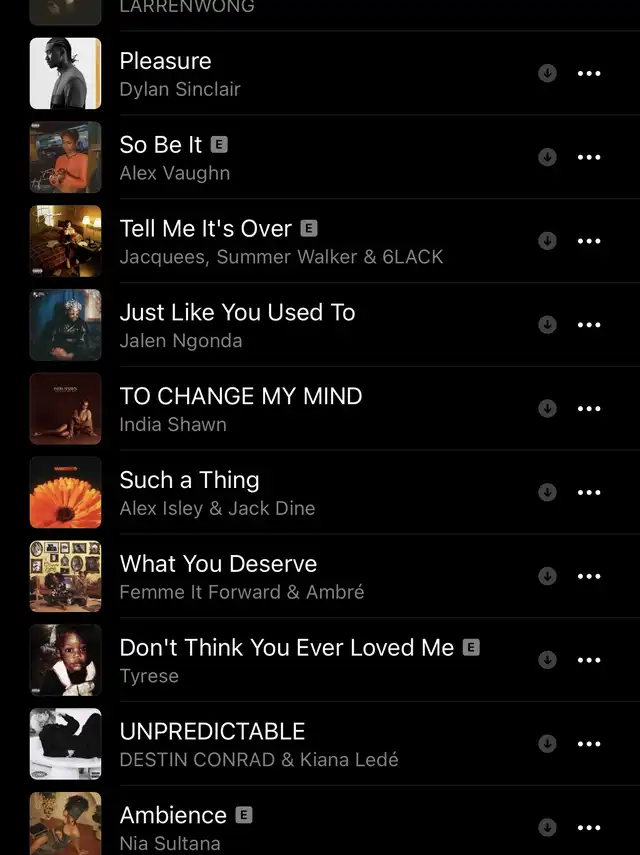Viewport: 640px width, 855px height.
Task: Download Don't Think You Ever Loved Me
Action: [547, 660]
